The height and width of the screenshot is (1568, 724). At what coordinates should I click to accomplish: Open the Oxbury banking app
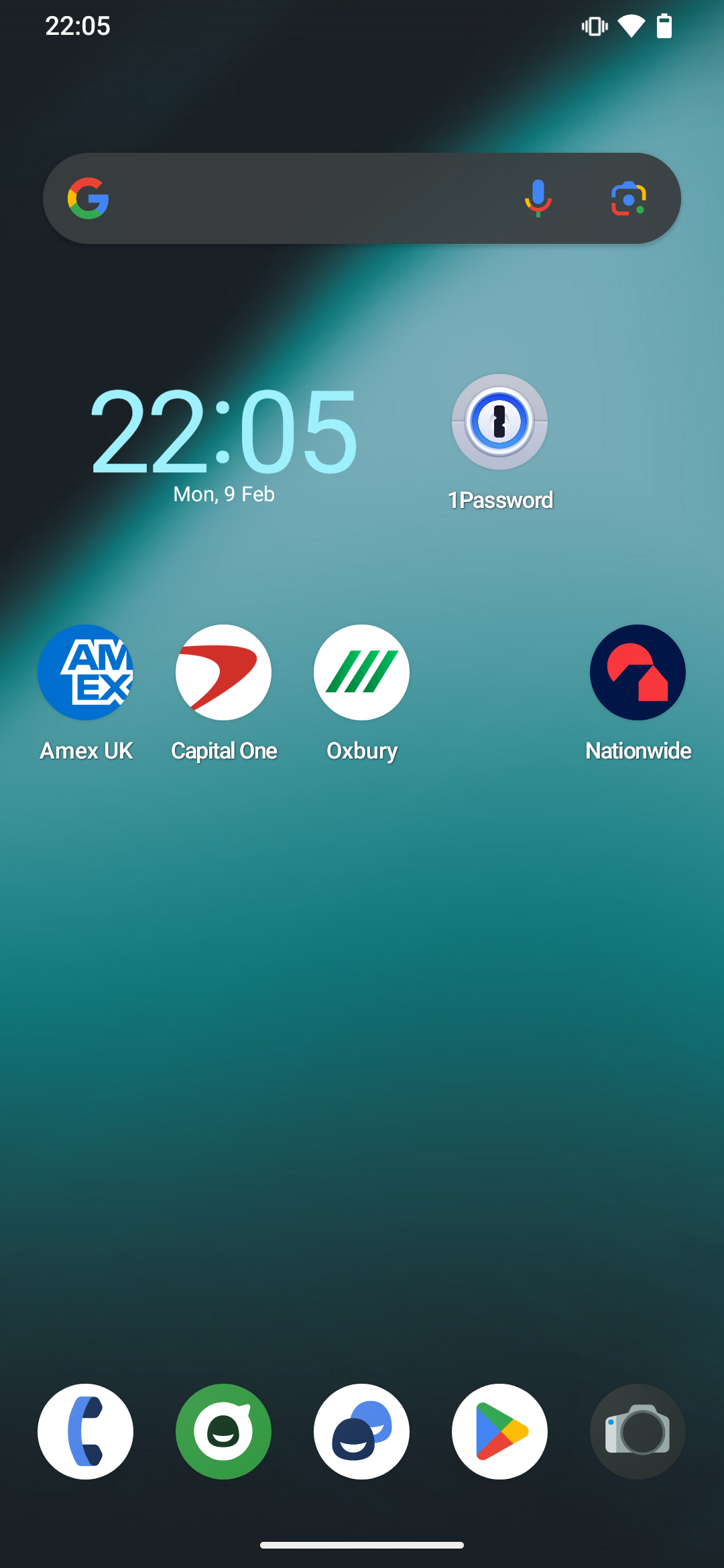pyautogui.click(x=362, y=673)
